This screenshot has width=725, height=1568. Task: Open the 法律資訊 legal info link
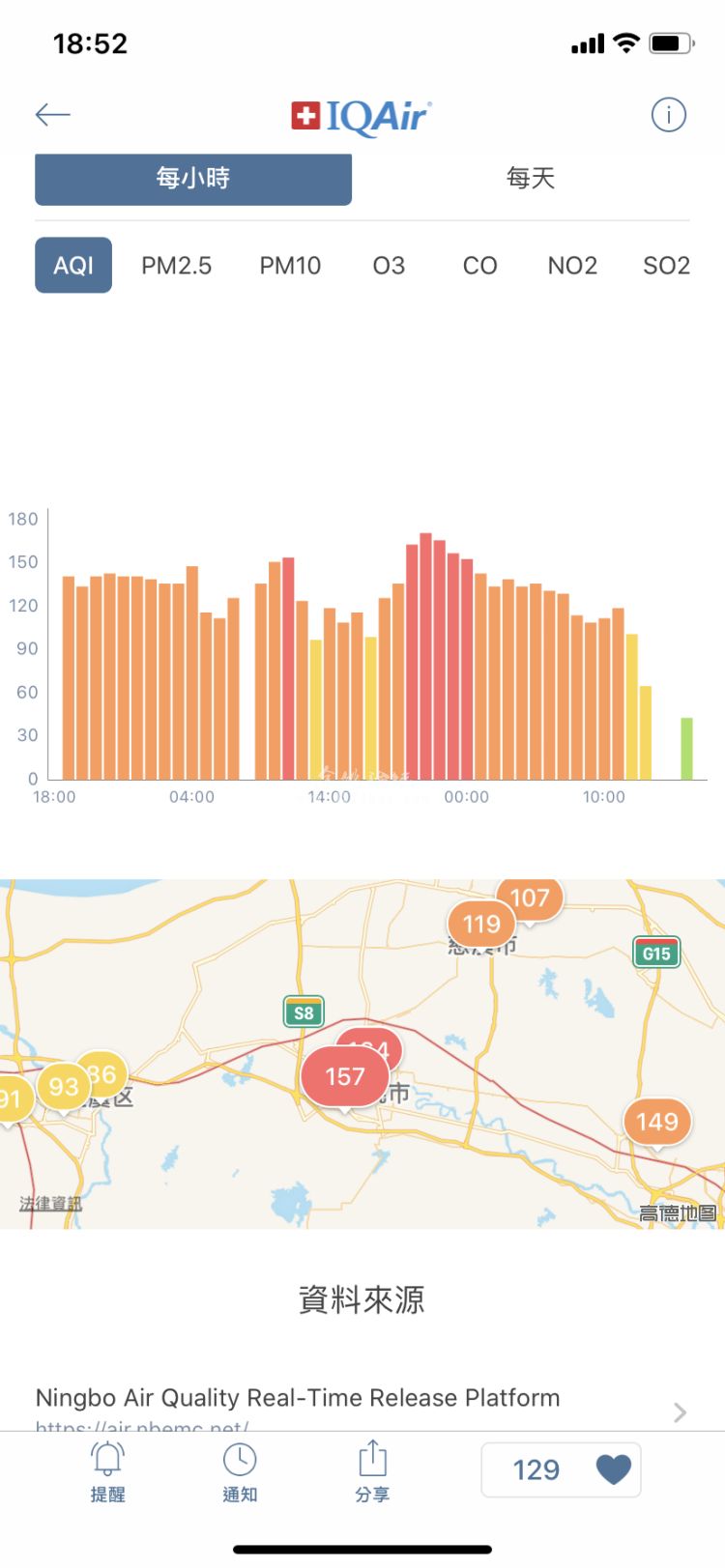pyautogui.click(x=50, y=1204)
